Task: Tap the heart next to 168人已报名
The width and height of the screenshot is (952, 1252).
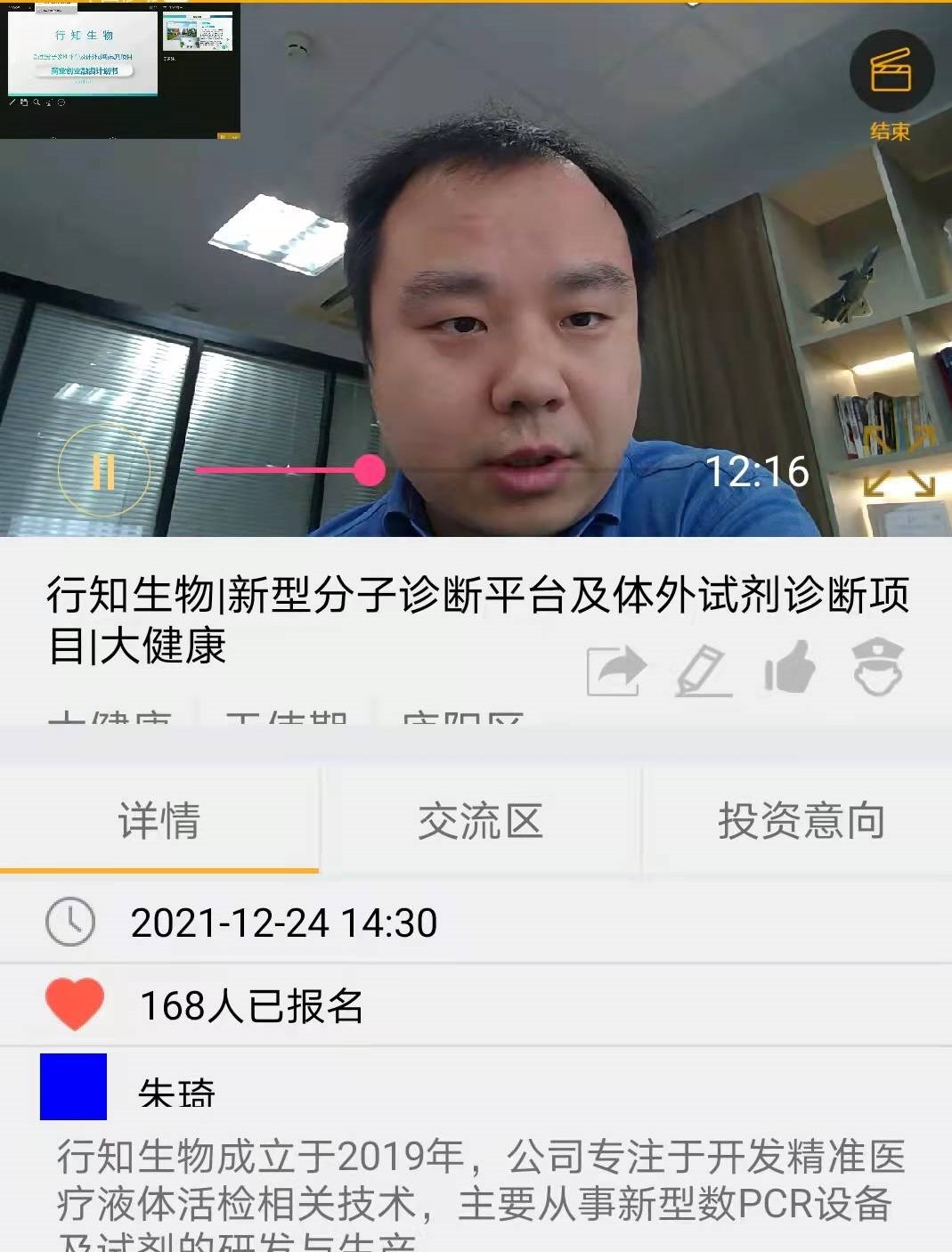Action: tap(75, 1004)
